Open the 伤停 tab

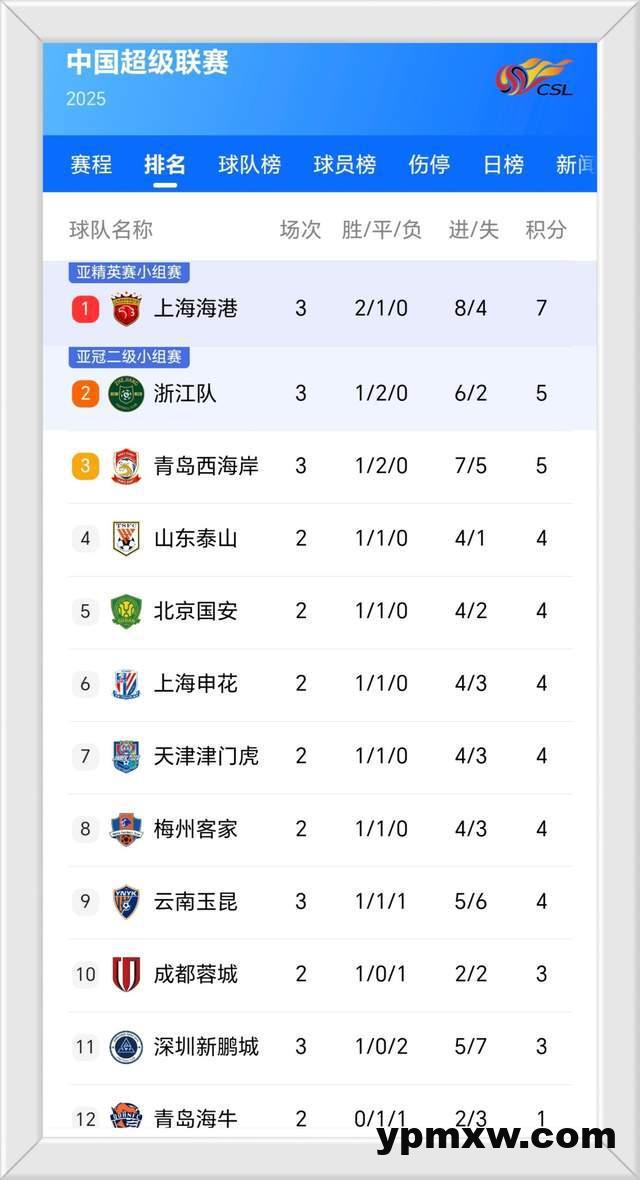coord(429,165)
